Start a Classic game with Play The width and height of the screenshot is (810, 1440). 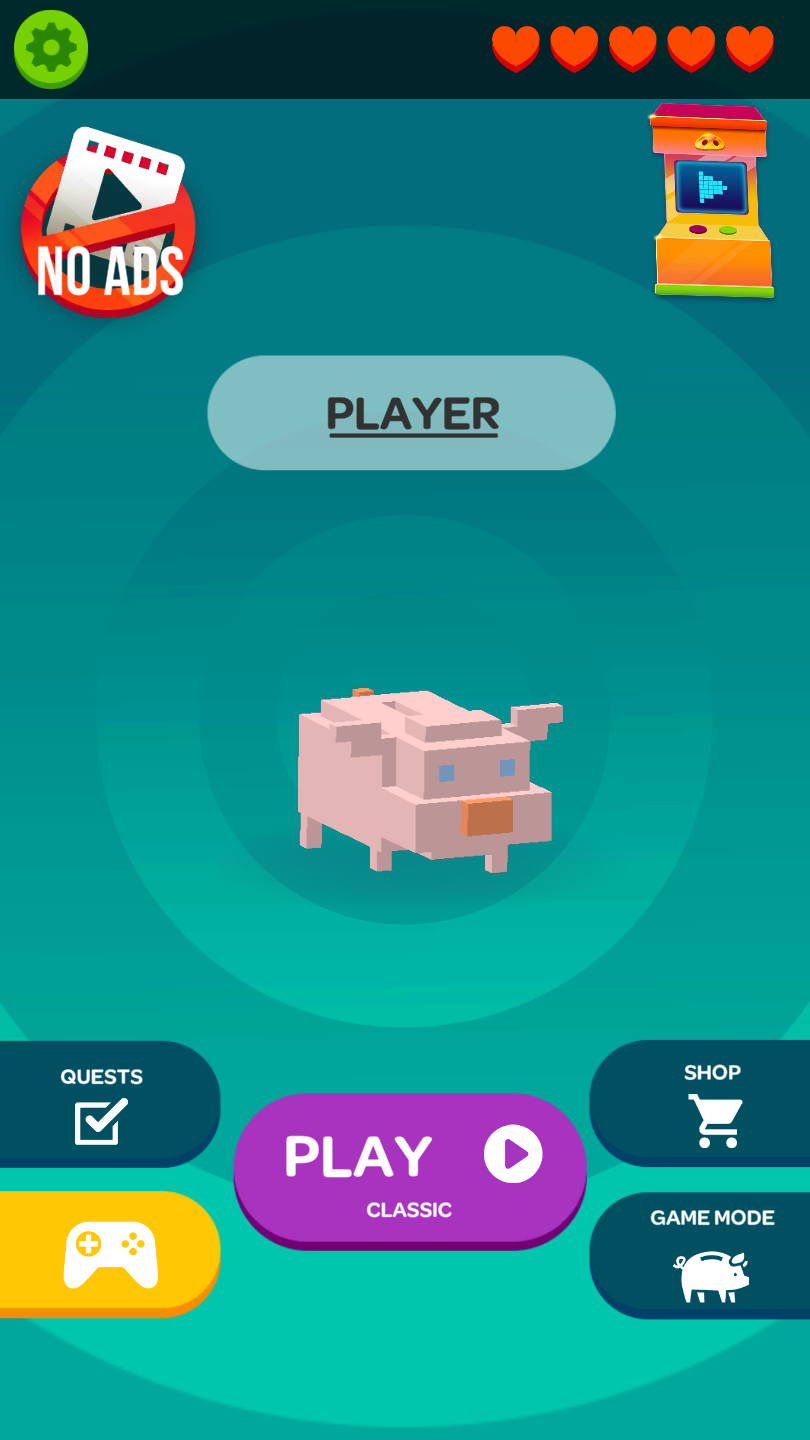tap(410, 1170)
